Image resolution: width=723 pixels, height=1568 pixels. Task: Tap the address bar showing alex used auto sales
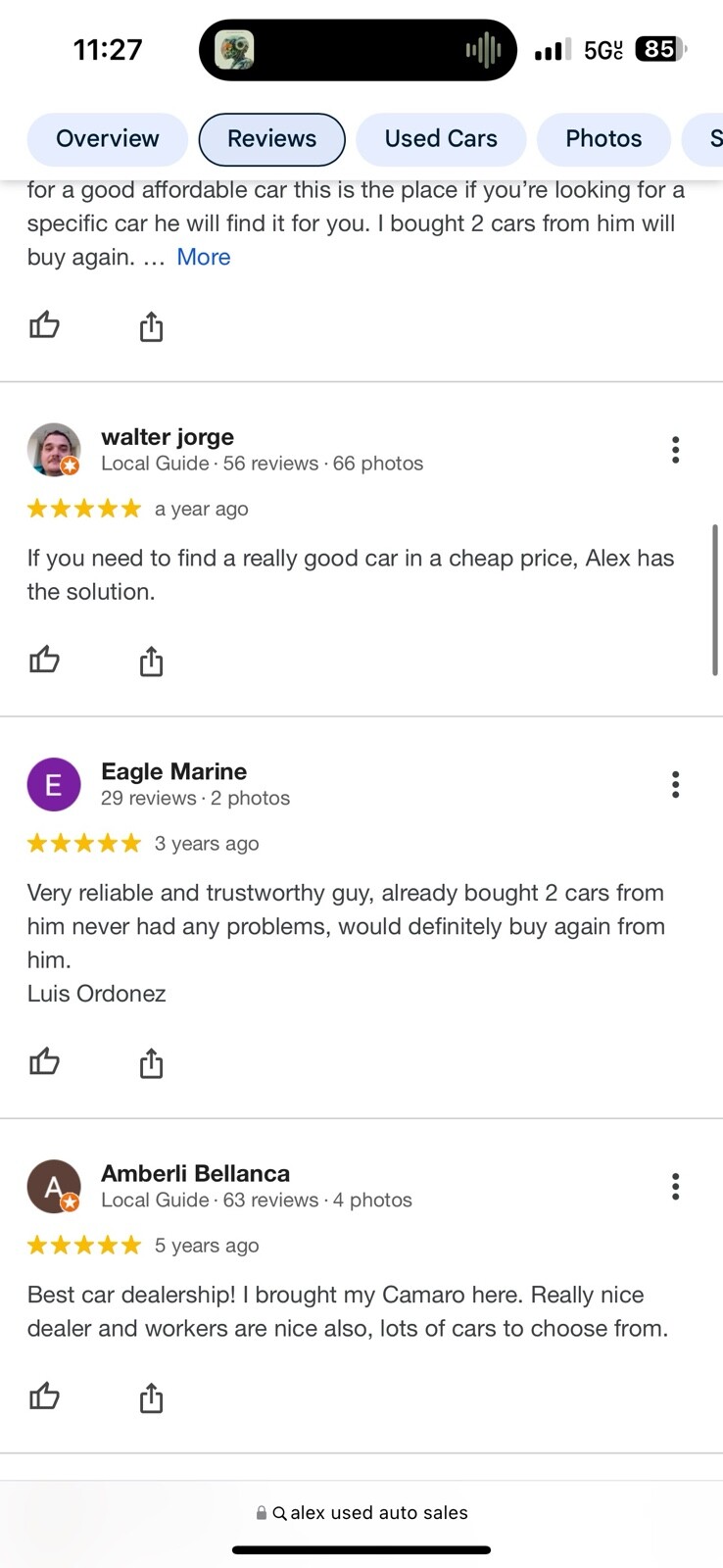[x=361, y=1512]
